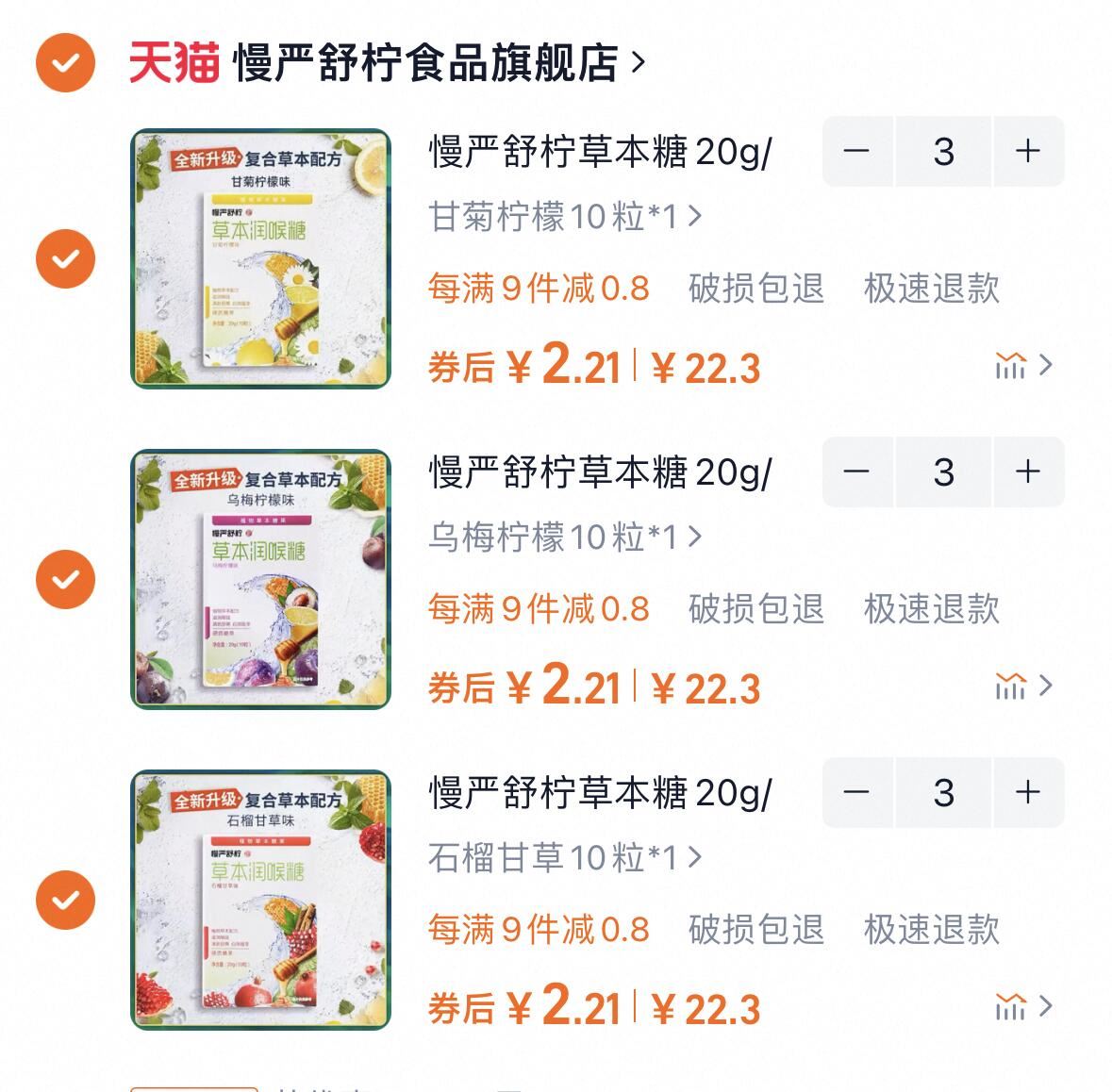Open the 石榴甘草味 product image
Screen dimensions: 1112x1092
[x=260, y=900]
